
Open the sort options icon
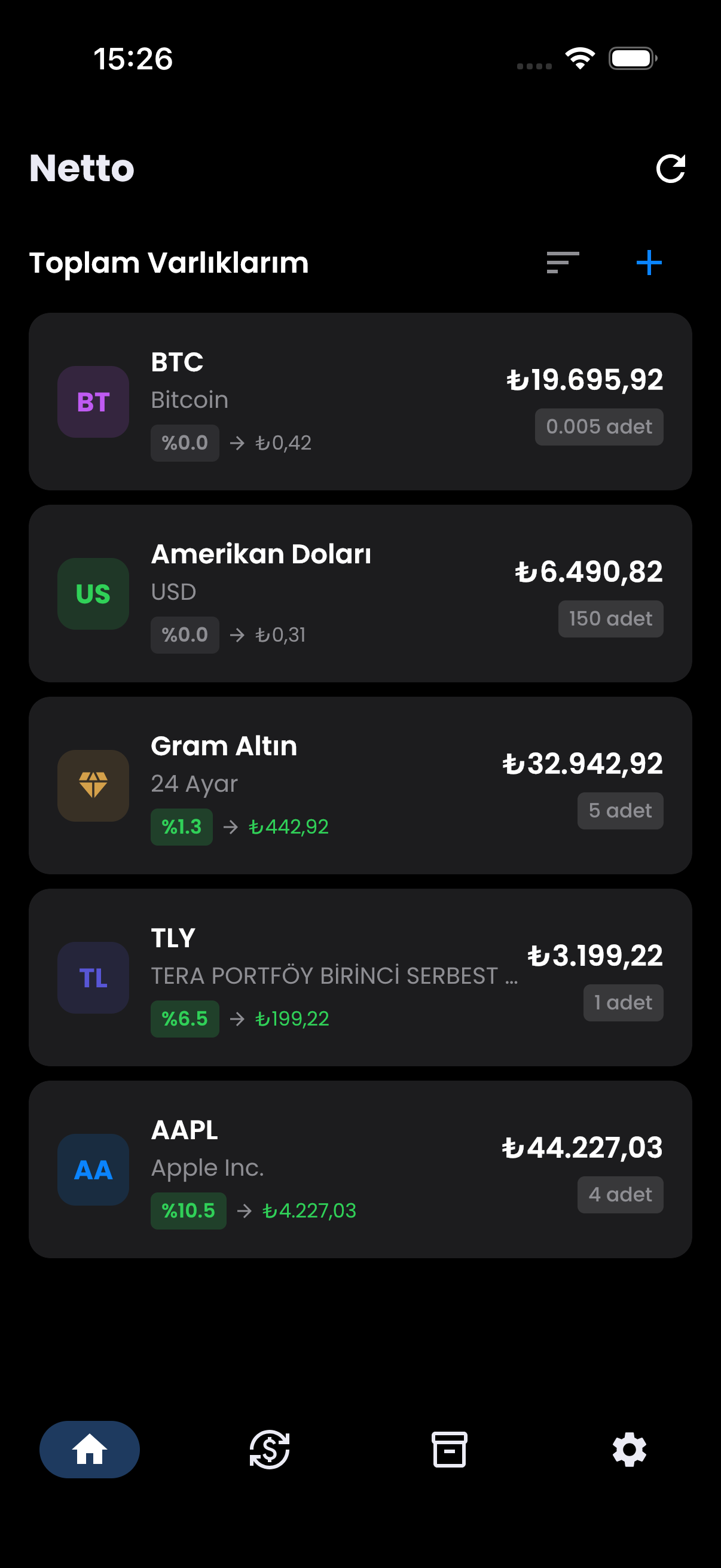562,263
